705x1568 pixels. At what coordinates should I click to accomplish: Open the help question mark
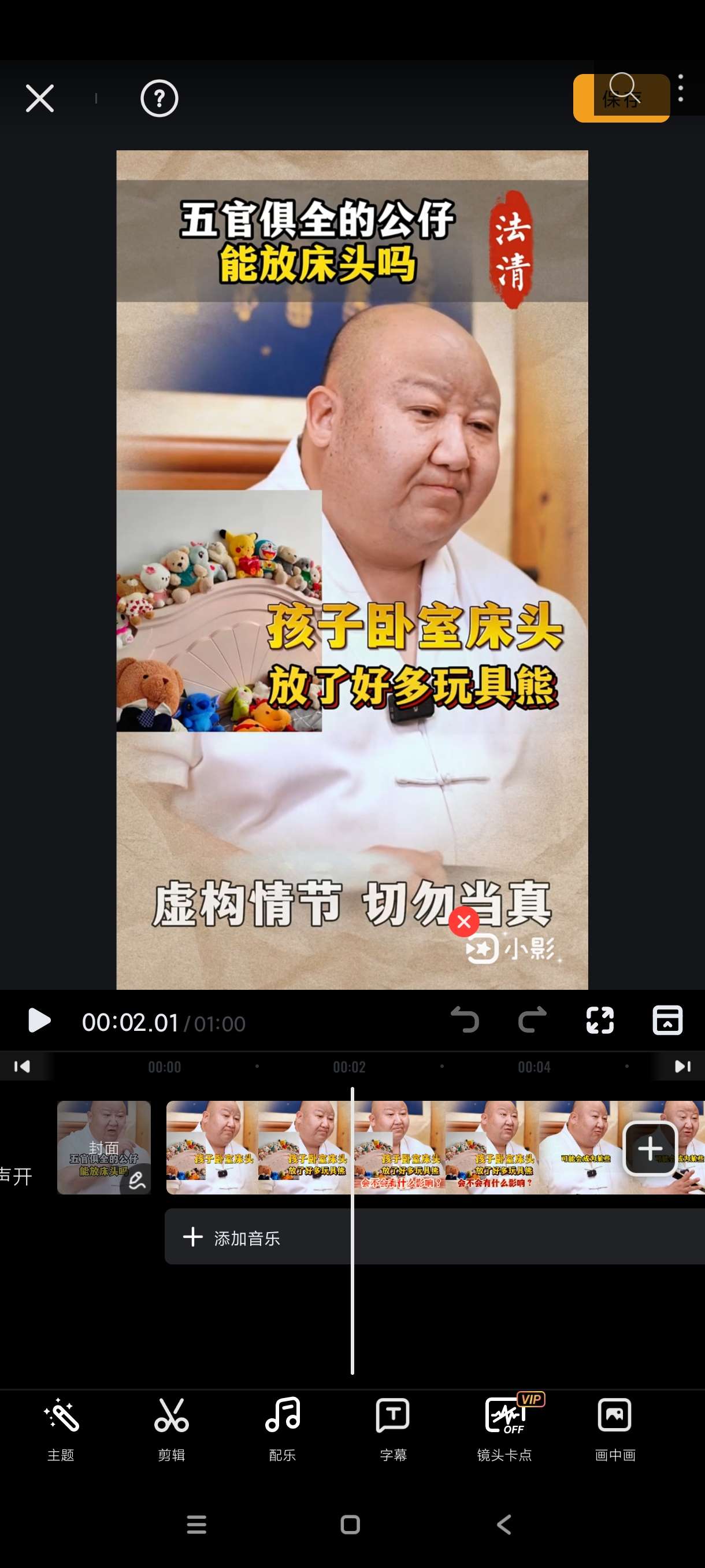(159, 98)
